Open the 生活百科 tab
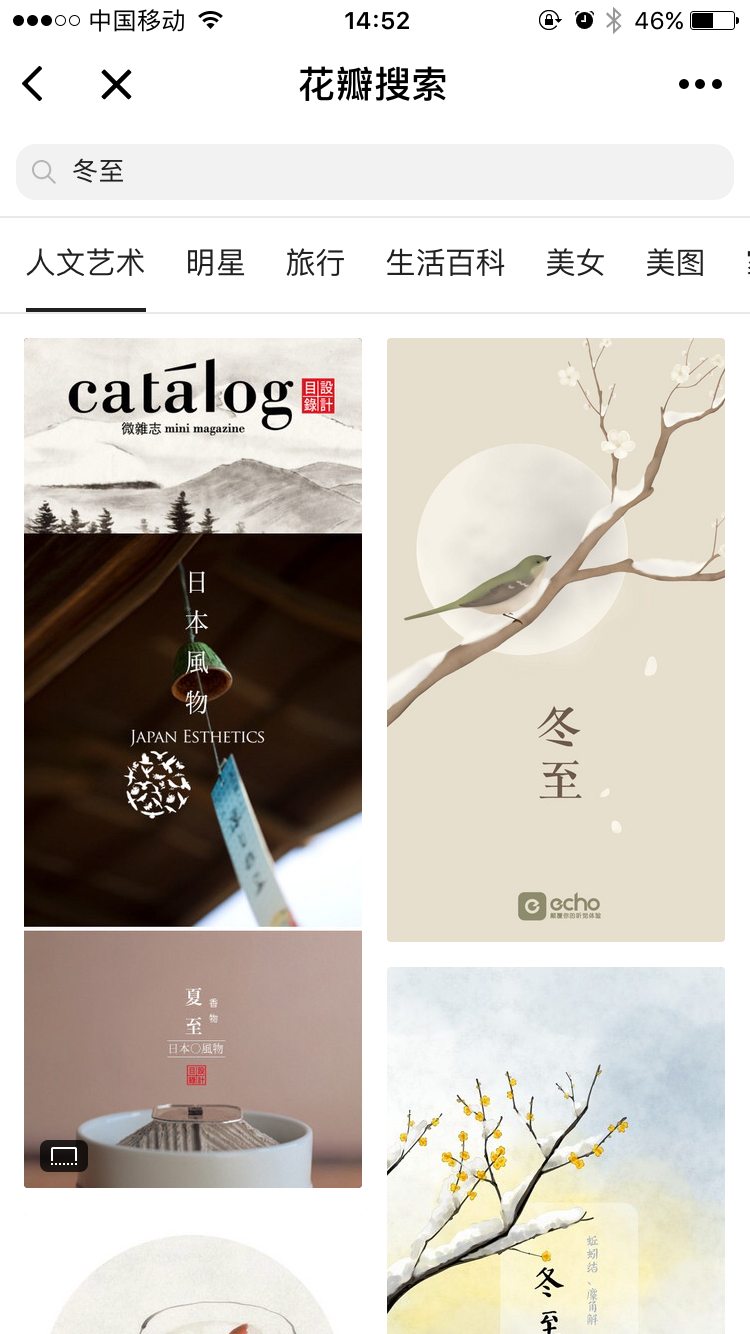750x1334 pixels. pos(445,263)
